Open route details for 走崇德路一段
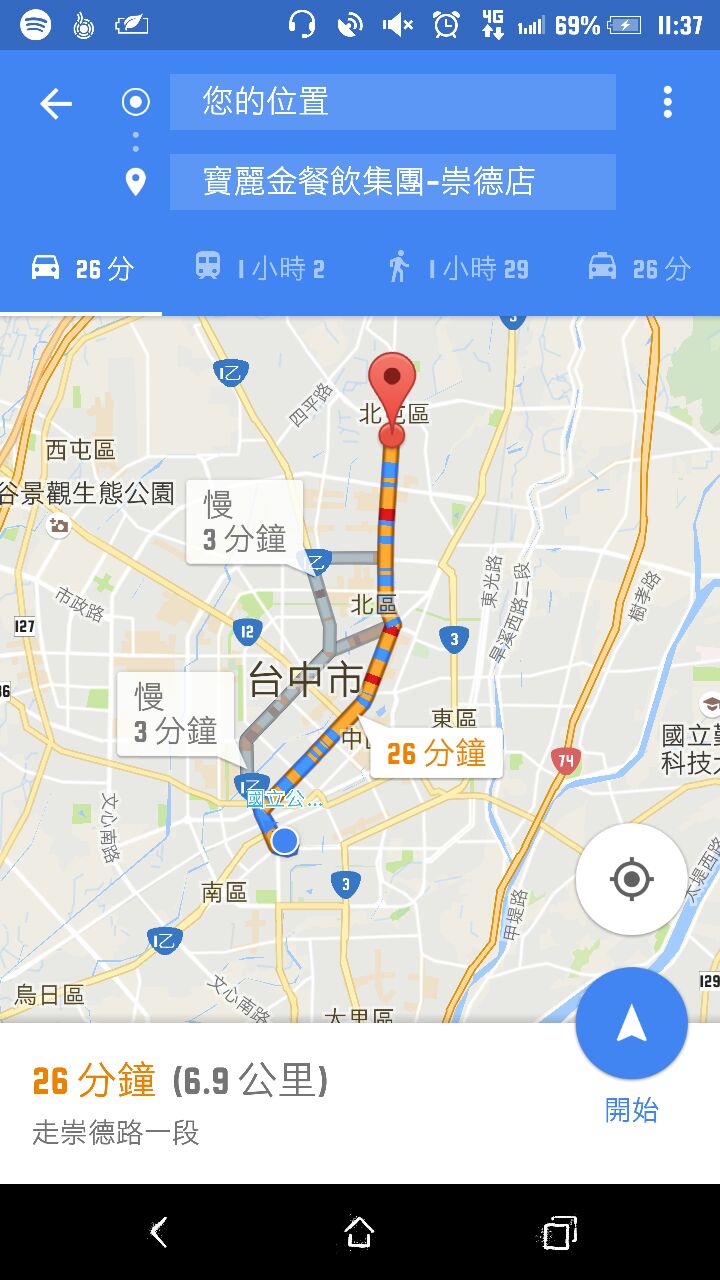 tap(180, 1104)
